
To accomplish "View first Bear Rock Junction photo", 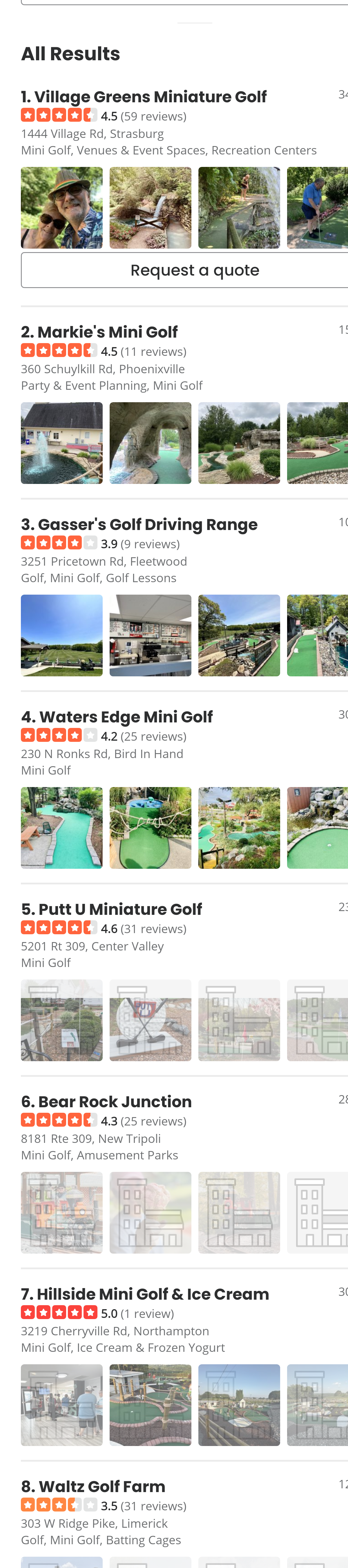I will (x=61, y=1212).
